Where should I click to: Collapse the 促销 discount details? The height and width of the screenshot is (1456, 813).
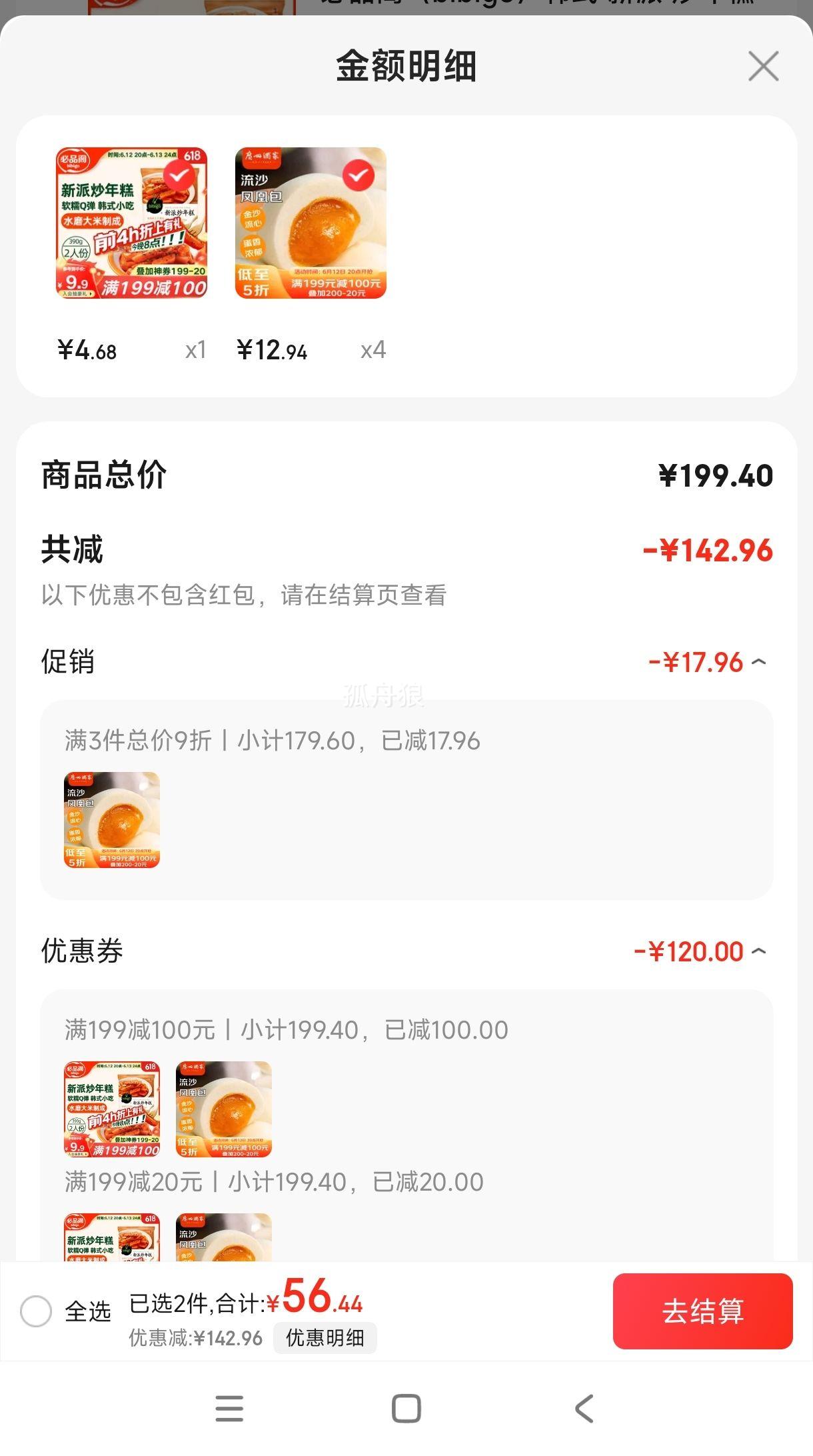[758, 662]
